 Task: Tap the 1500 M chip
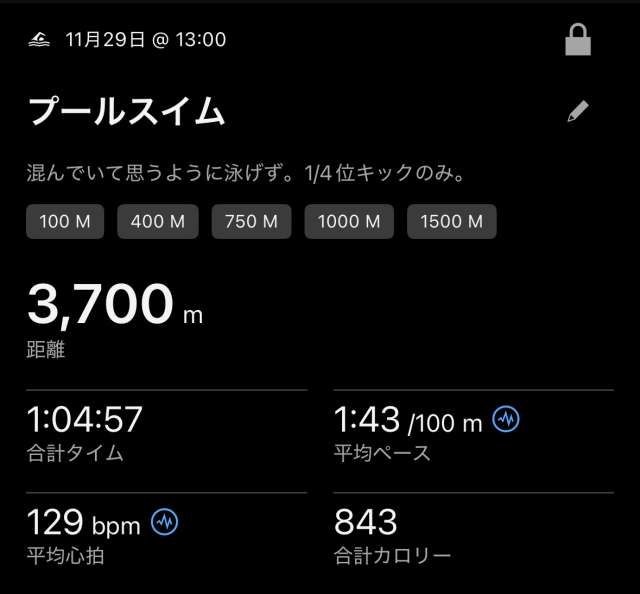tap(452, 222)
